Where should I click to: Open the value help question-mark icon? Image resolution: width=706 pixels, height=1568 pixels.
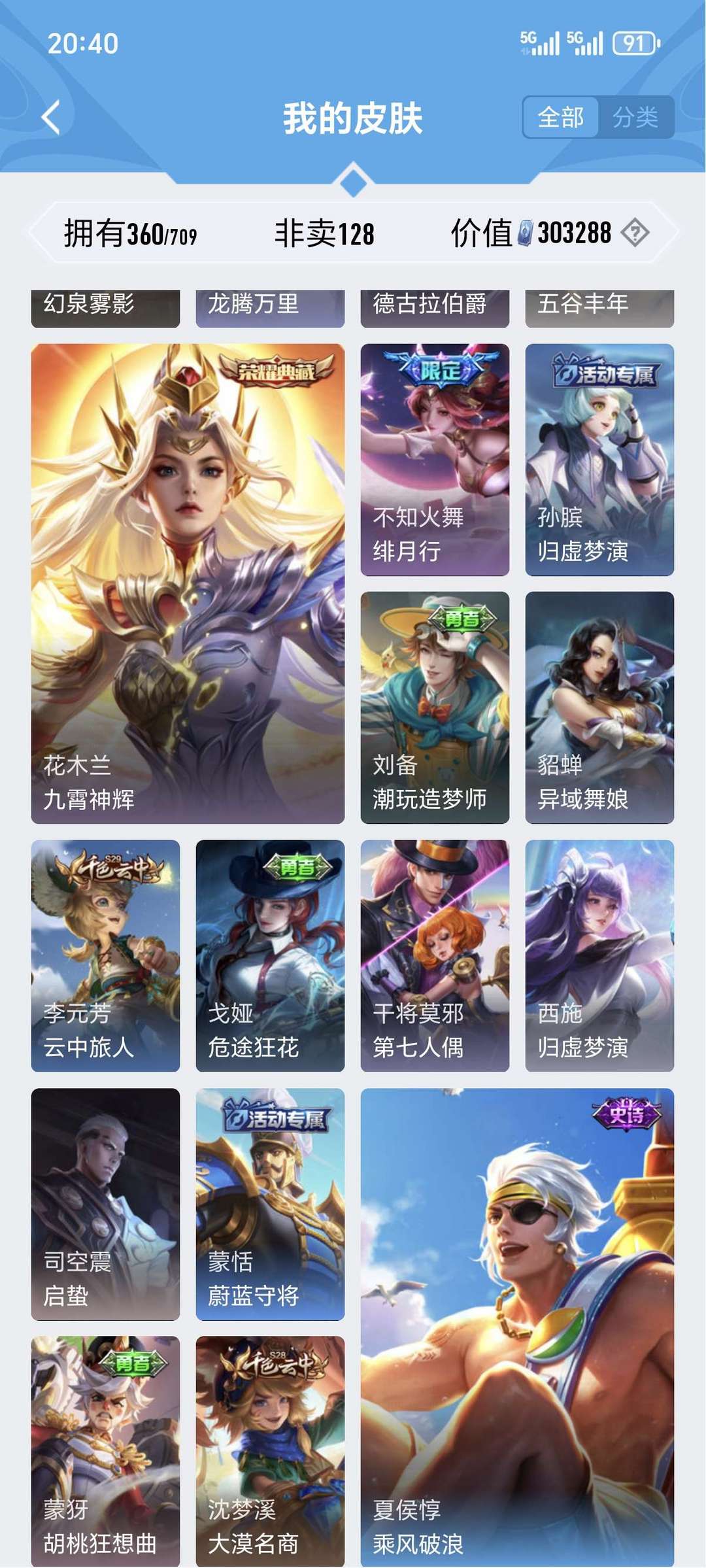coord(635,232)
